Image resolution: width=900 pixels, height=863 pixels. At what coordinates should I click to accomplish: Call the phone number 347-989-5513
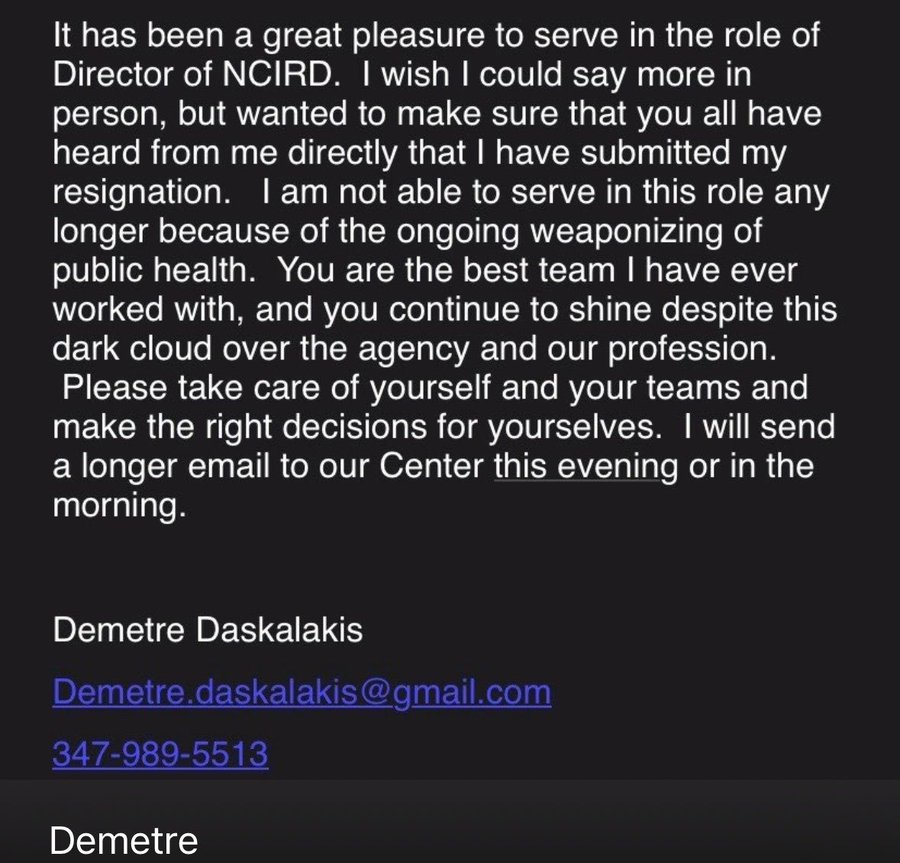[x=160, y=752]
